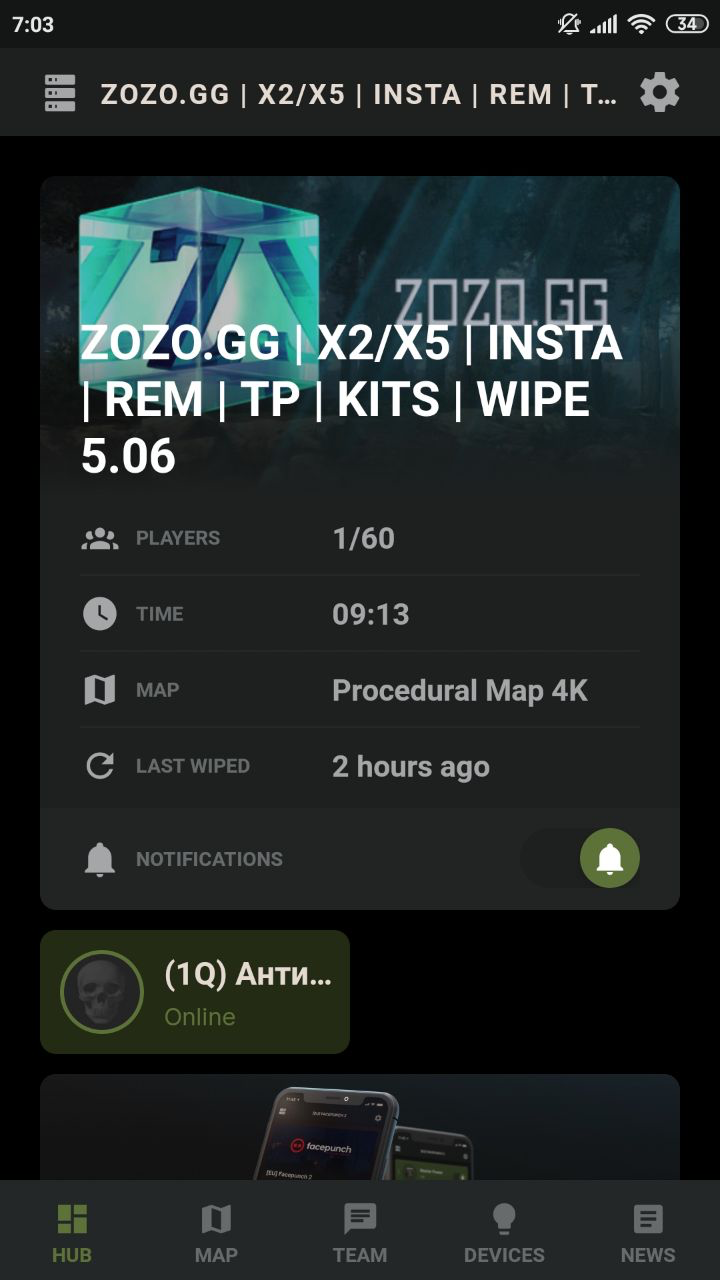720x1280 pixels.
Task: Switch to the News tab
Action: tap(648, 1232)
